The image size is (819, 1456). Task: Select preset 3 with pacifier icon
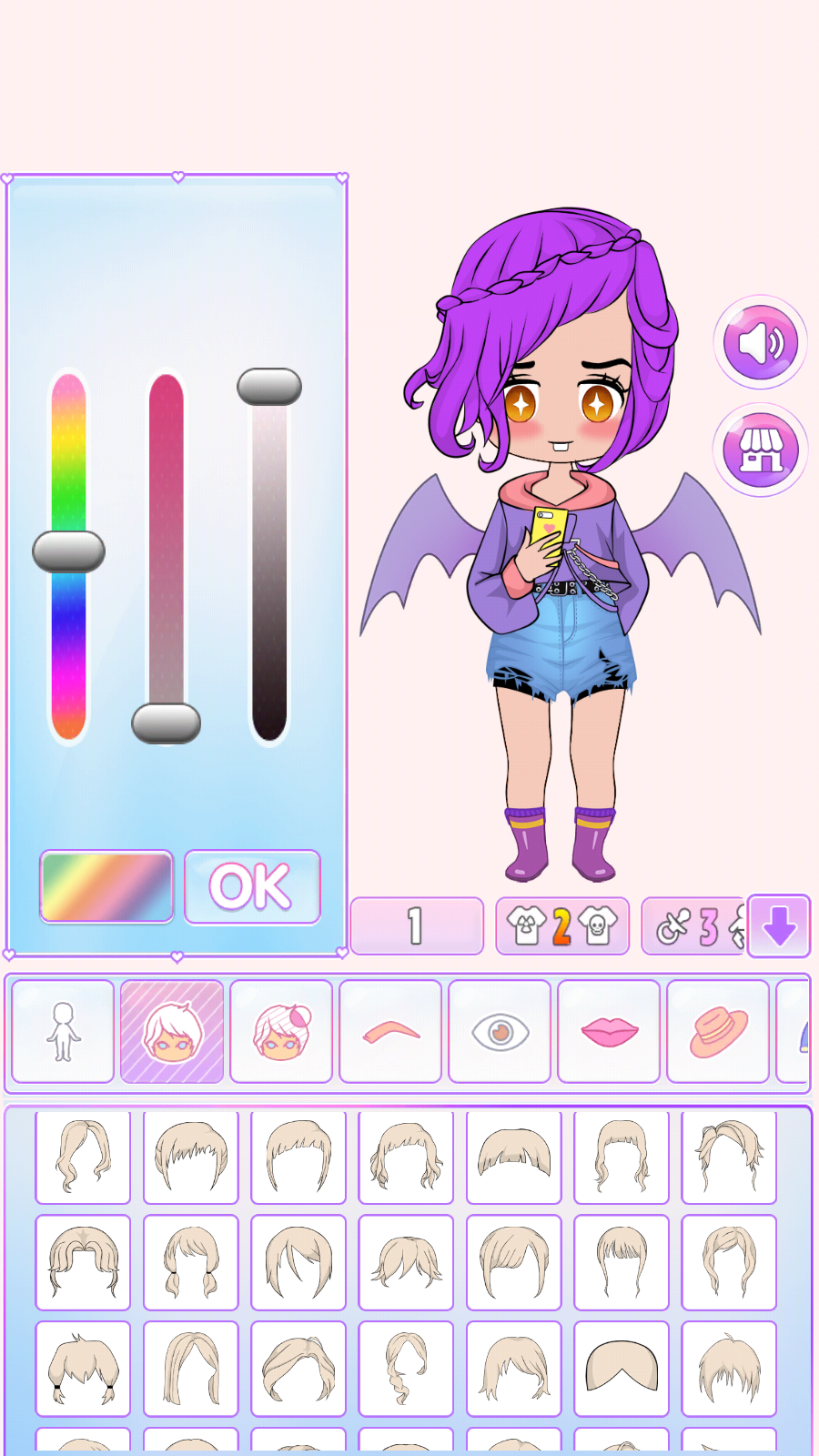tap(693, 926)
